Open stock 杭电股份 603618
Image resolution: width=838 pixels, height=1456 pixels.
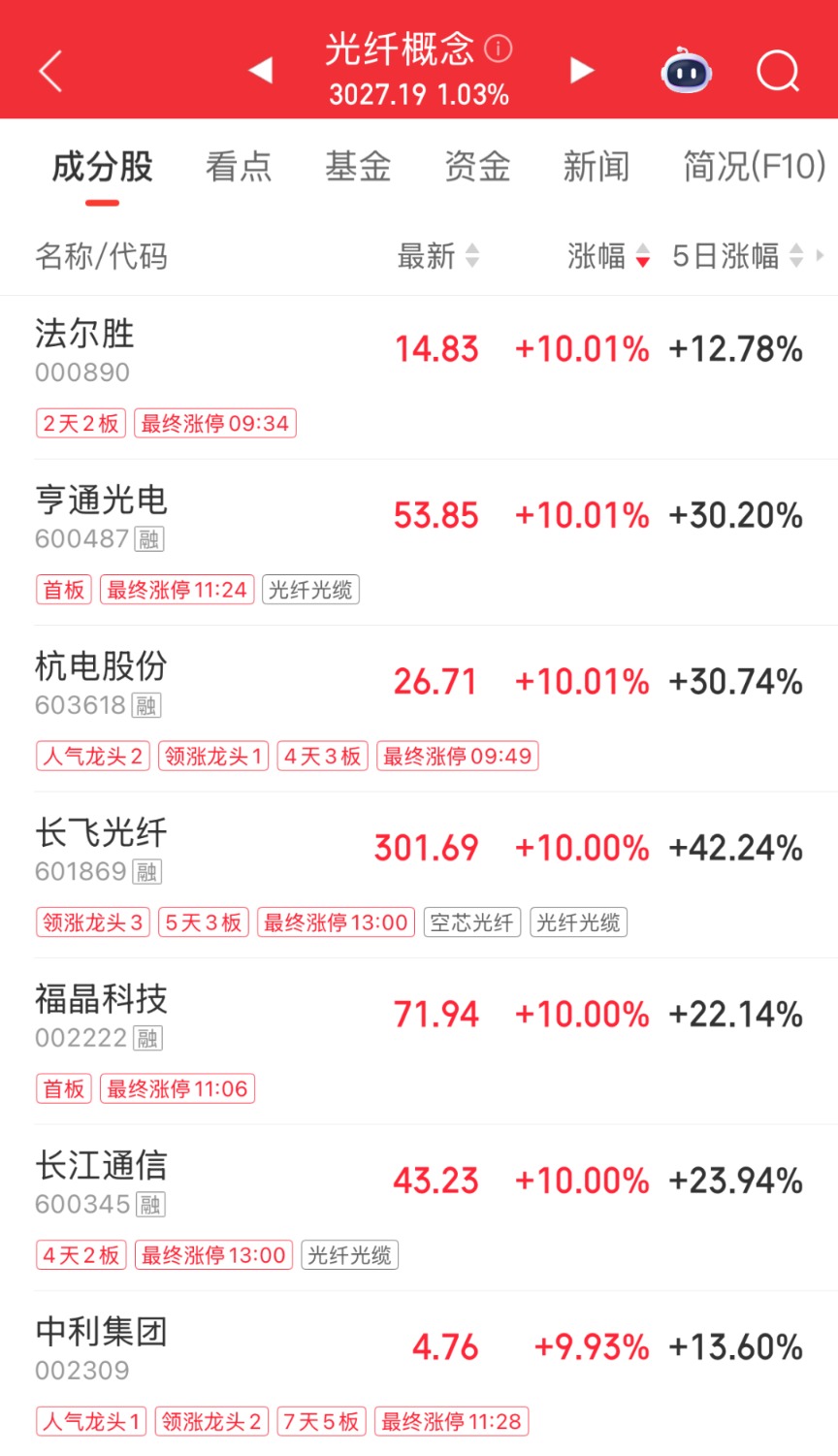101,681
